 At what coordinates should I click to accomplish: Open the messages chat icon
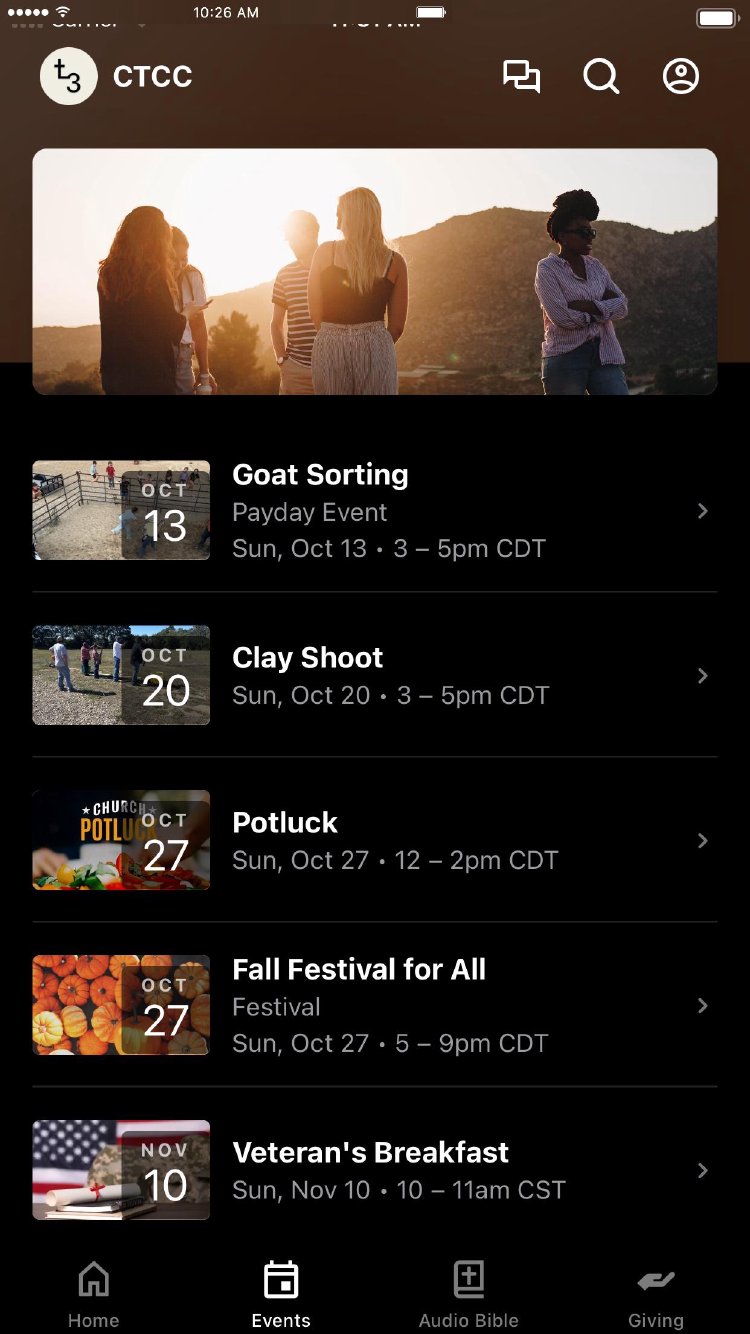pyautogui.click(x=521, y=77)
